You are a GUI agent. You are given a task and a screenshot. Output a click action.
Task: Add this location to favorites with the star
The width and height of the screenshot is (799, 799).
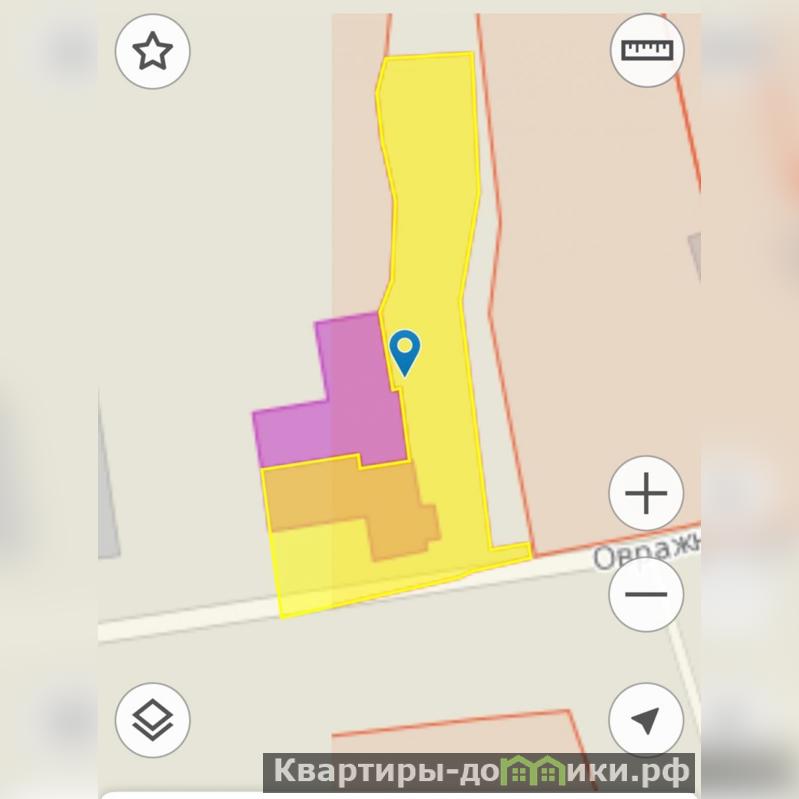click(x=153, y=51)
